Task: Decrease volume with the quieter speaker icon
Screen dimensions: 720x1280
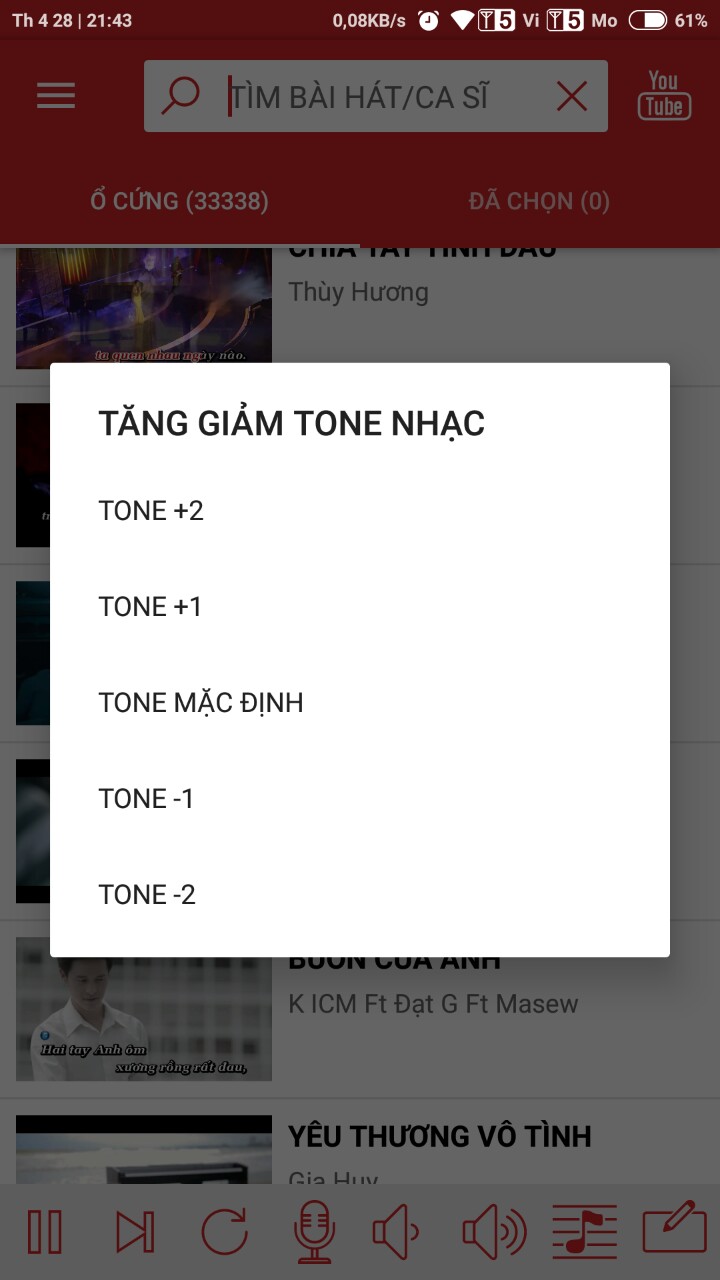Action: tap(396, 1232)
